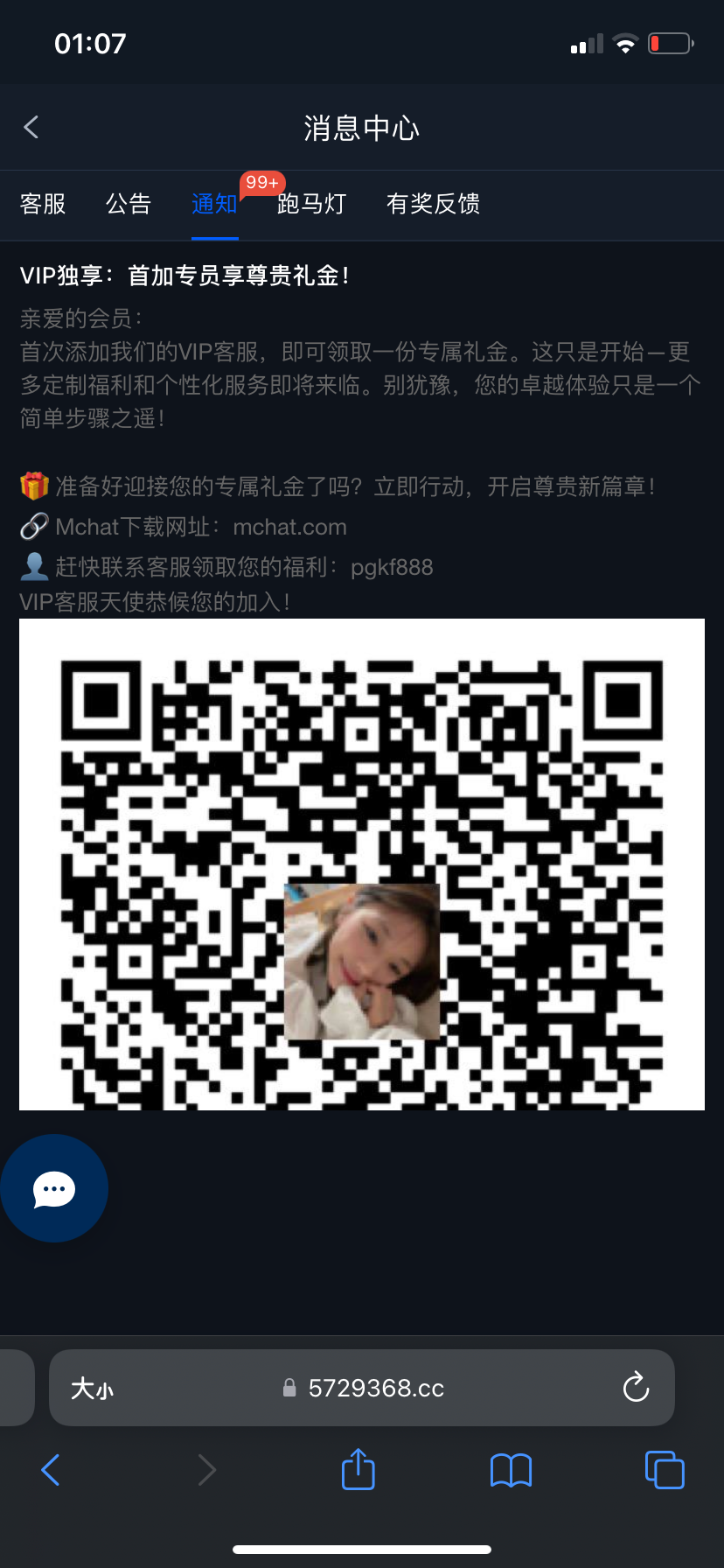Tap the tabs overview icon
The height and width of the screenshot is (1568, 724).
point(664,1469)
